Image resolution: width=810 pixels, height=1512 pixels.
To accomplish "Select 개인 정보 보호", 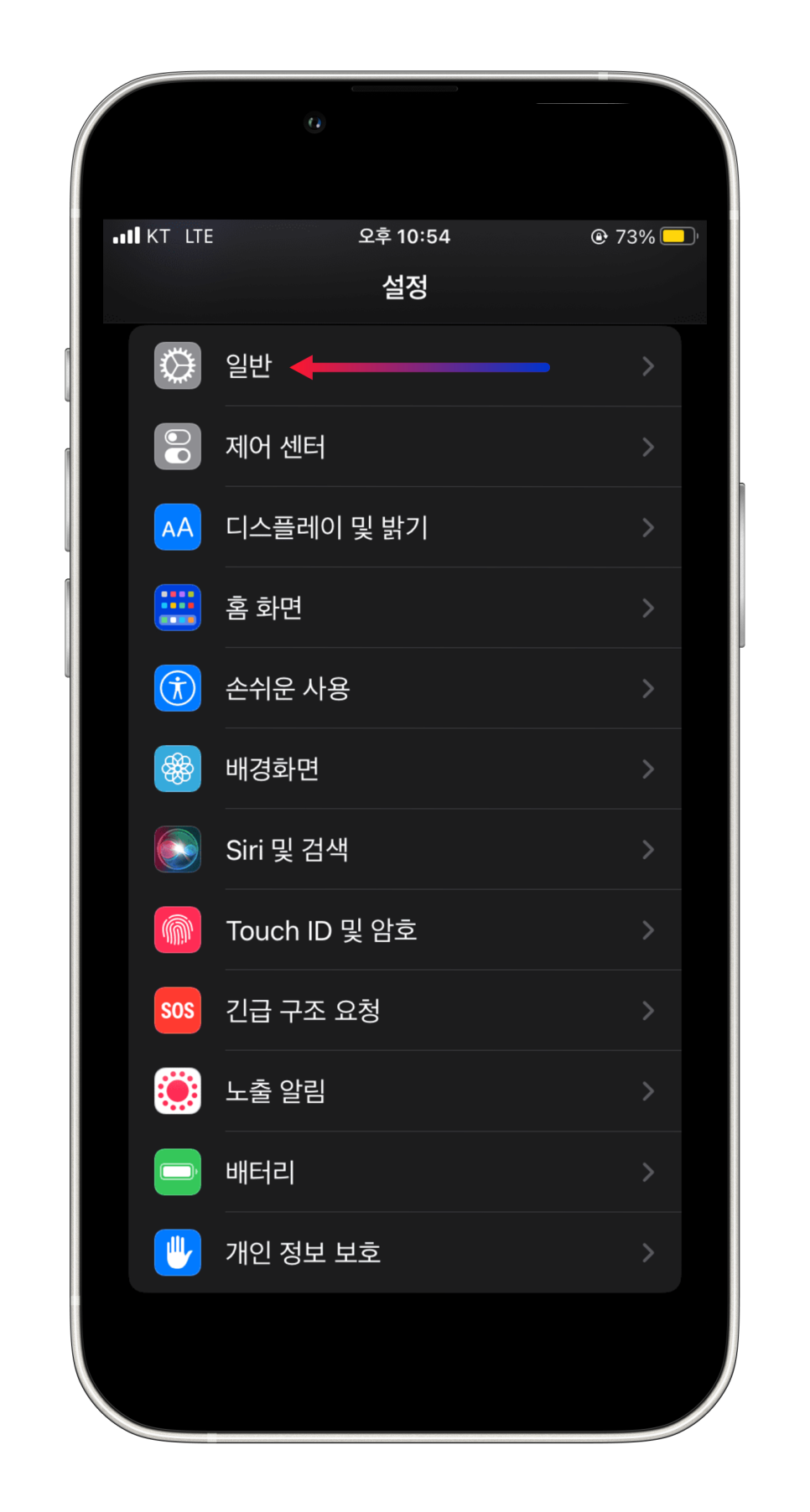I will pyautogui.click(x=405, y=1252).
